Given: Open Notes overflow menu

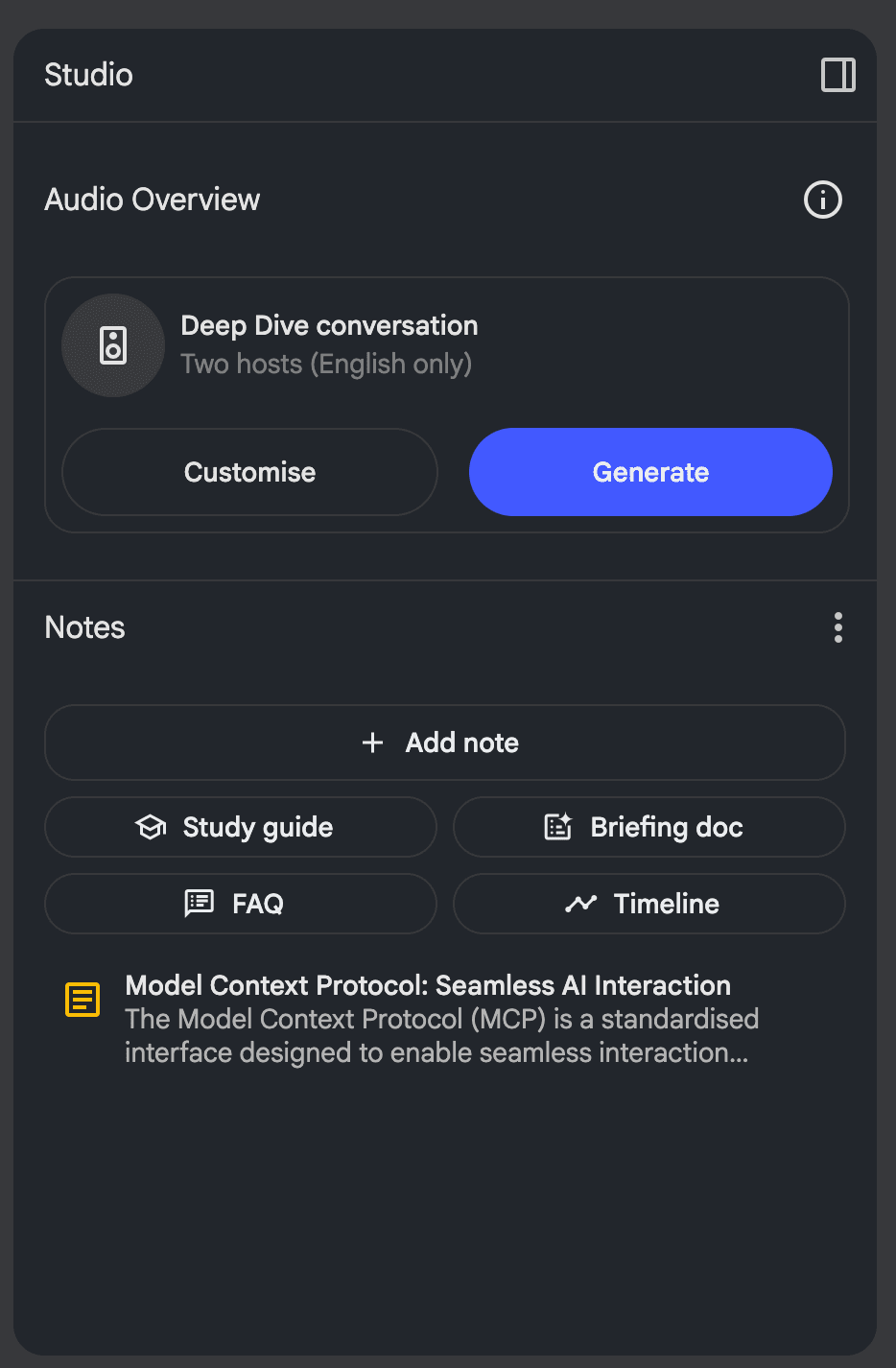Looking at the screenshot, I should pyautogui.click(x=837, y=627).
